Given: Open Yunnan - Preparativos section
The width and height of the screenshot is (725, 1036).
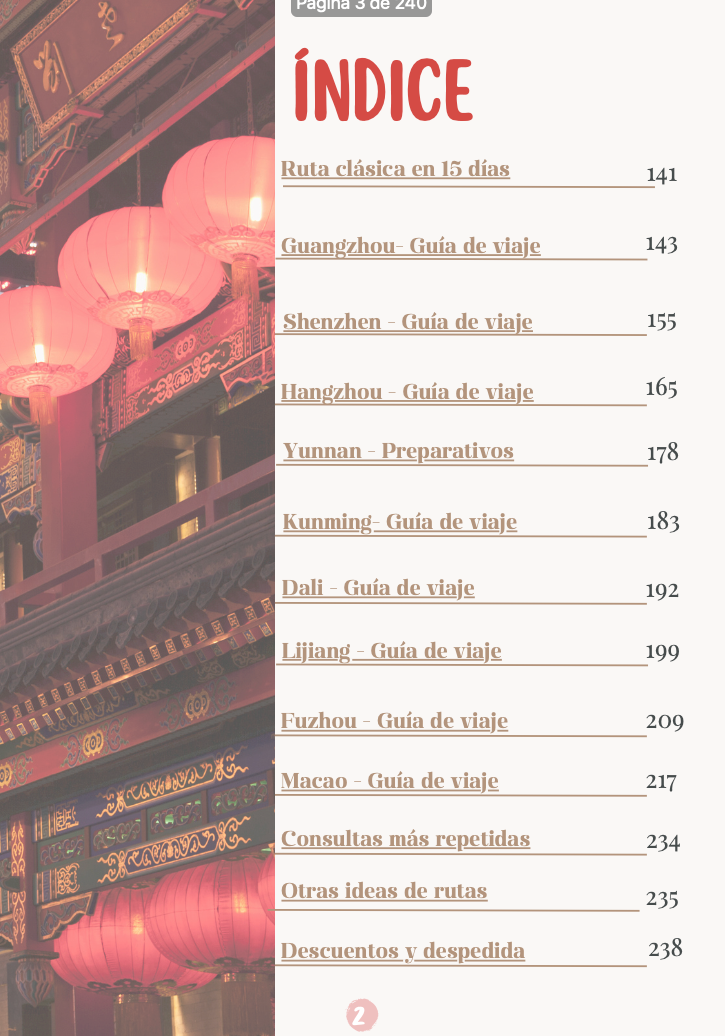Looking at the screenshot, I should (398, 451).
